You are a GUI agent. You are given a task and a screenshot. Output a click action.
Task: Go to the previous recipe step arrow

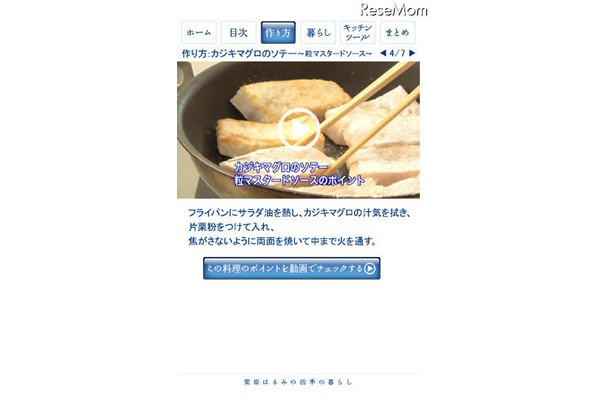coord(382,53)
